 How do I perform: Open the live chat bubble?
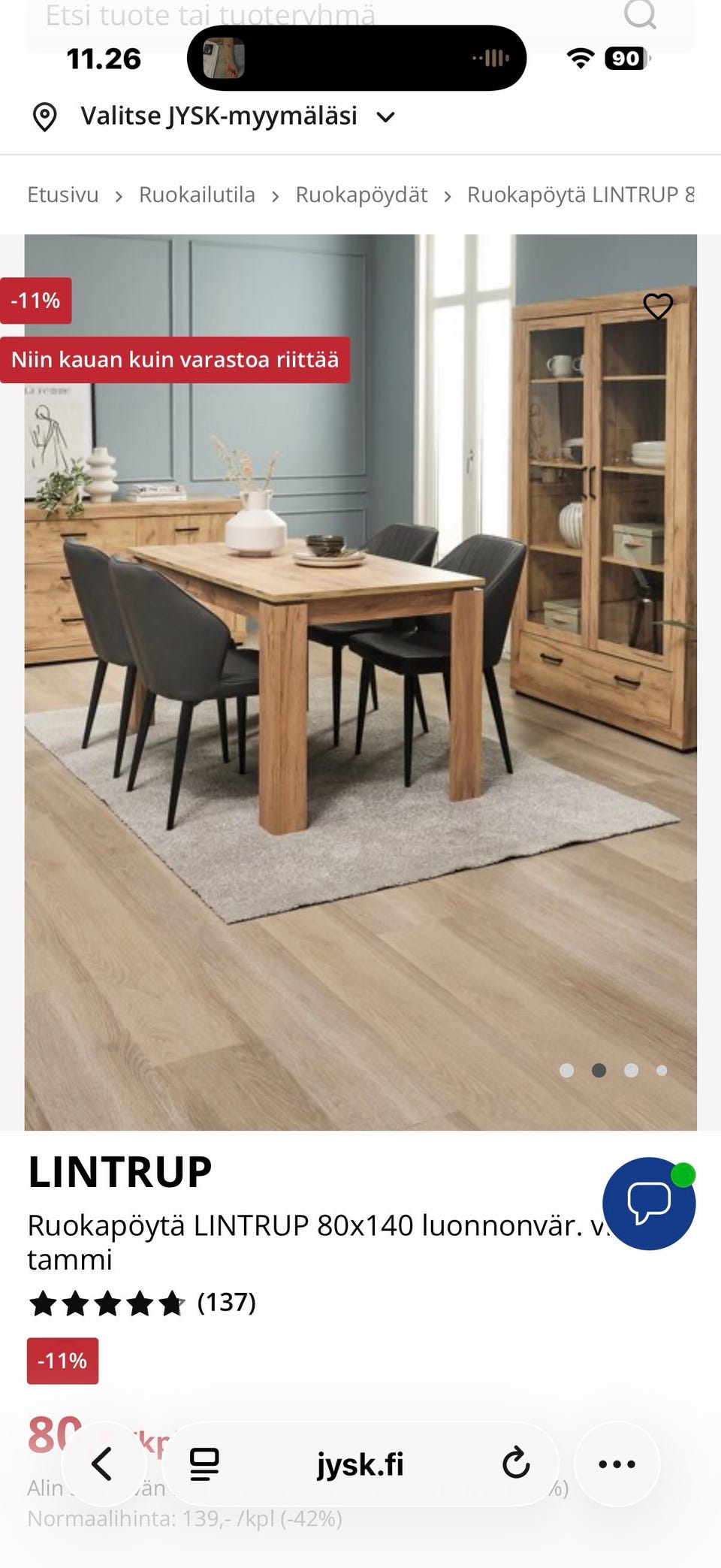click(x=649, y=1203)
